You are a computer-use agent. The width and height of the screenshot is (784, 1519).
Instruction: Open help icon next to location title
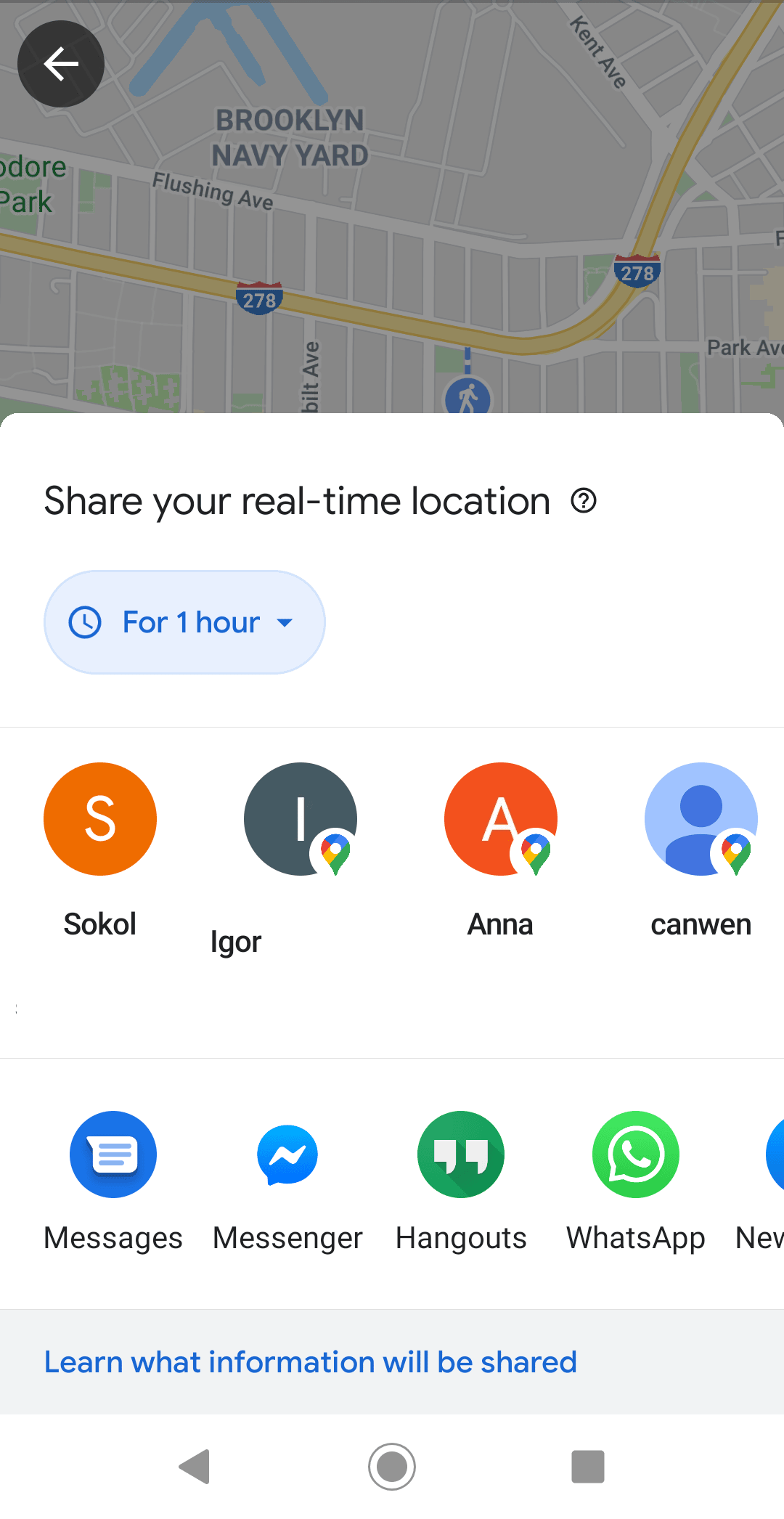point(584,501)
